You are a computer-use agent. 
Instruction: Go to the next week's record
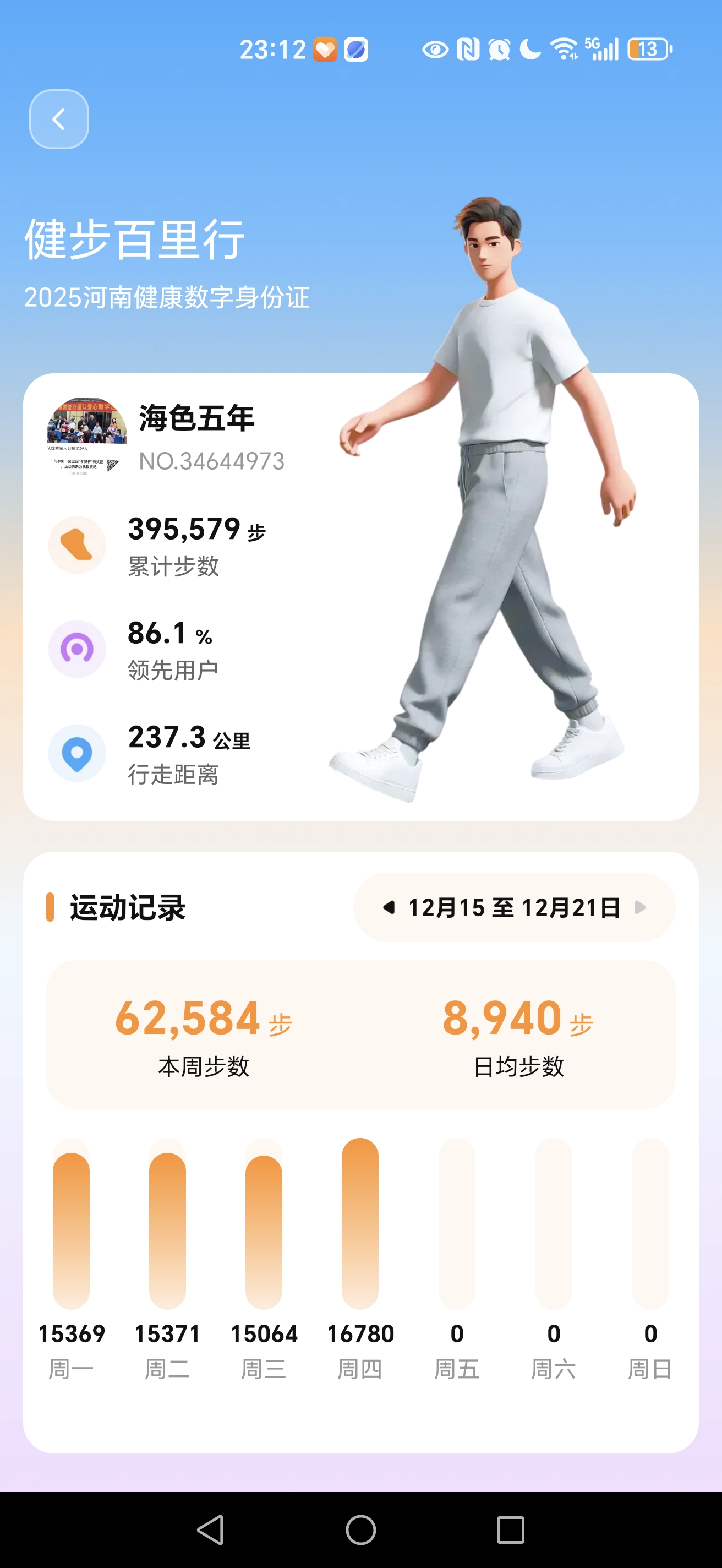[x=639, y=907]
